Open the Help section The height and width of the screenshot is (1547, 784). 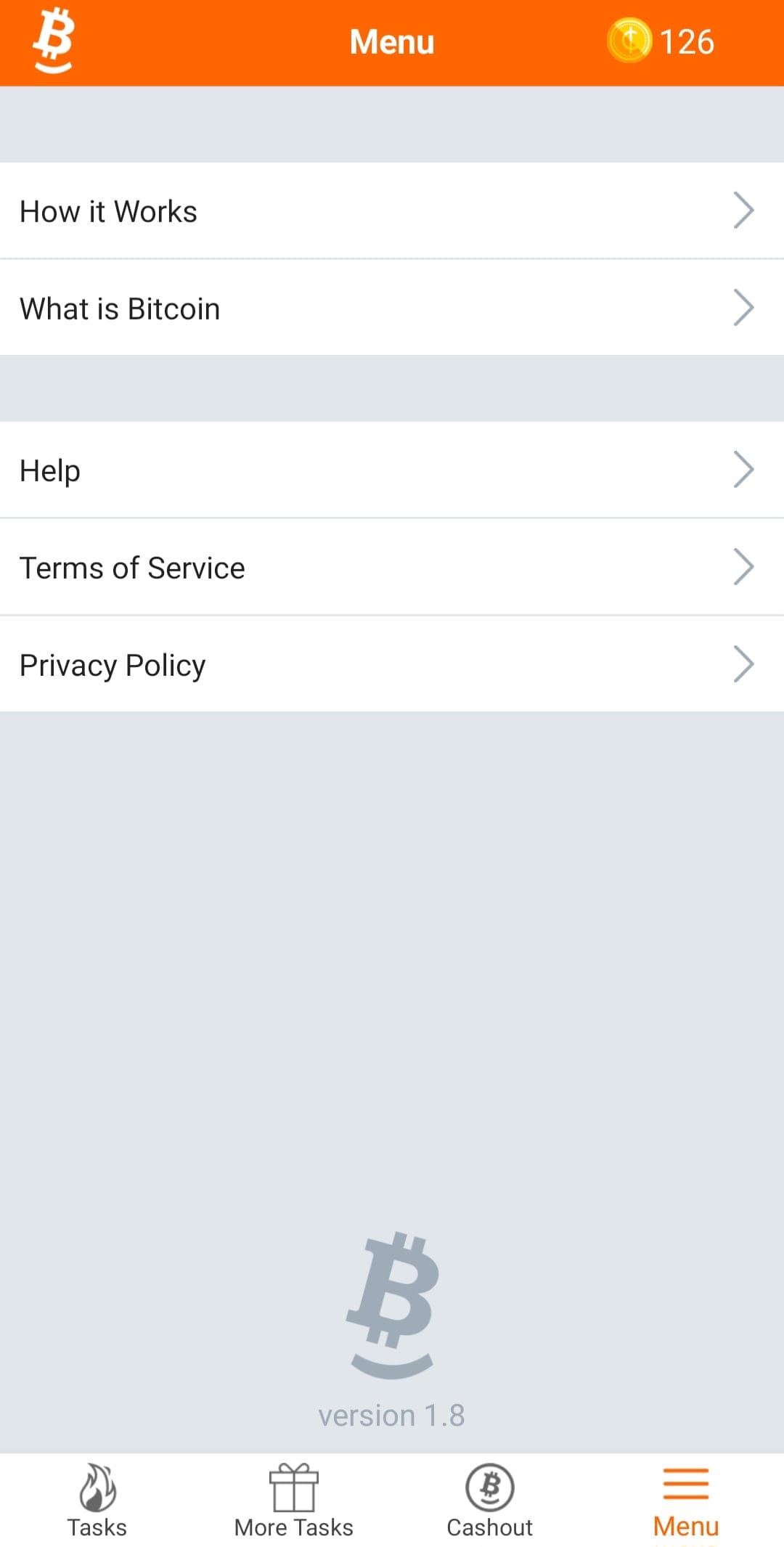point(392,470)
